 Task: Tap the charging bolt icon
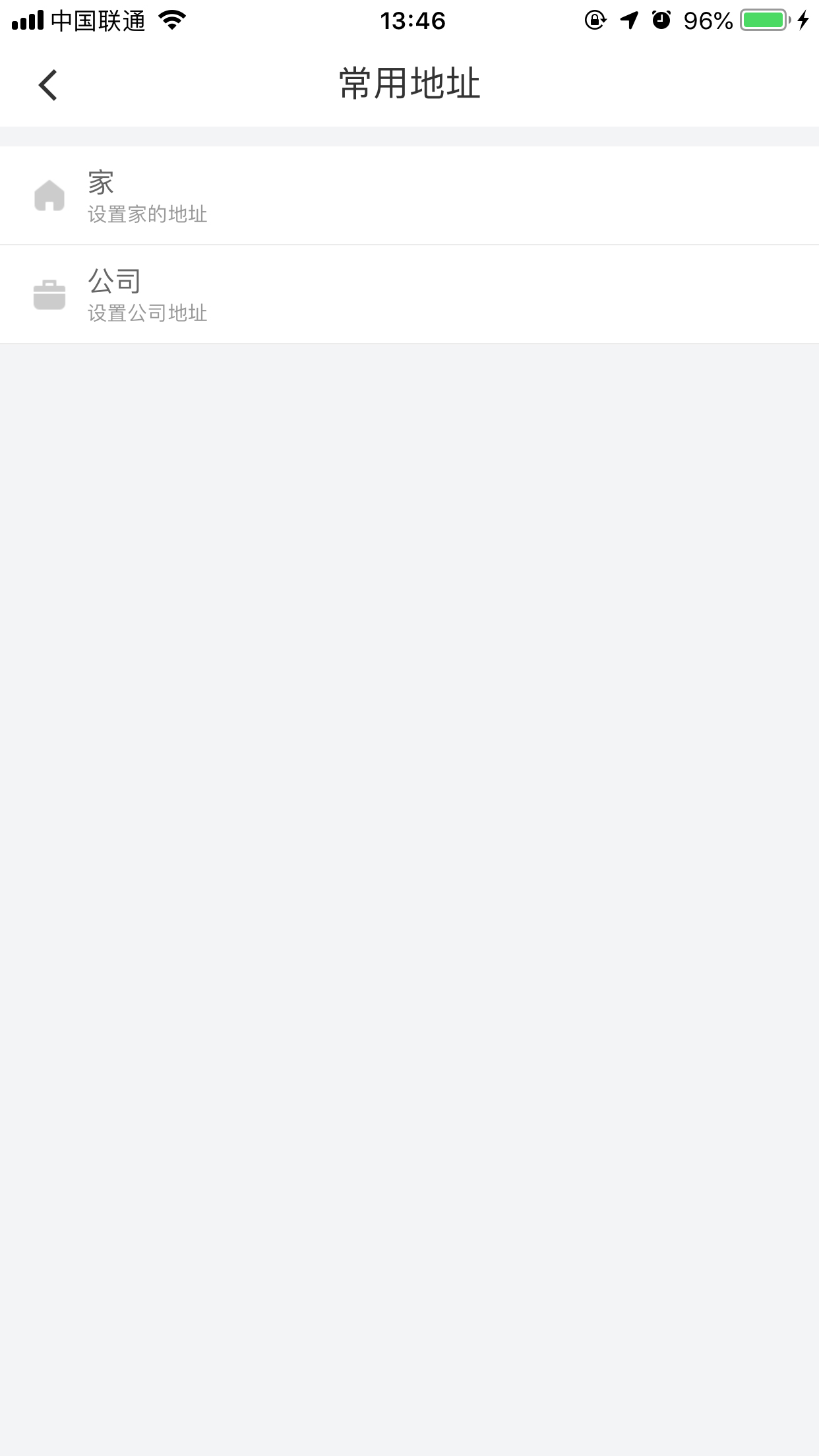(x=803, y=20)
